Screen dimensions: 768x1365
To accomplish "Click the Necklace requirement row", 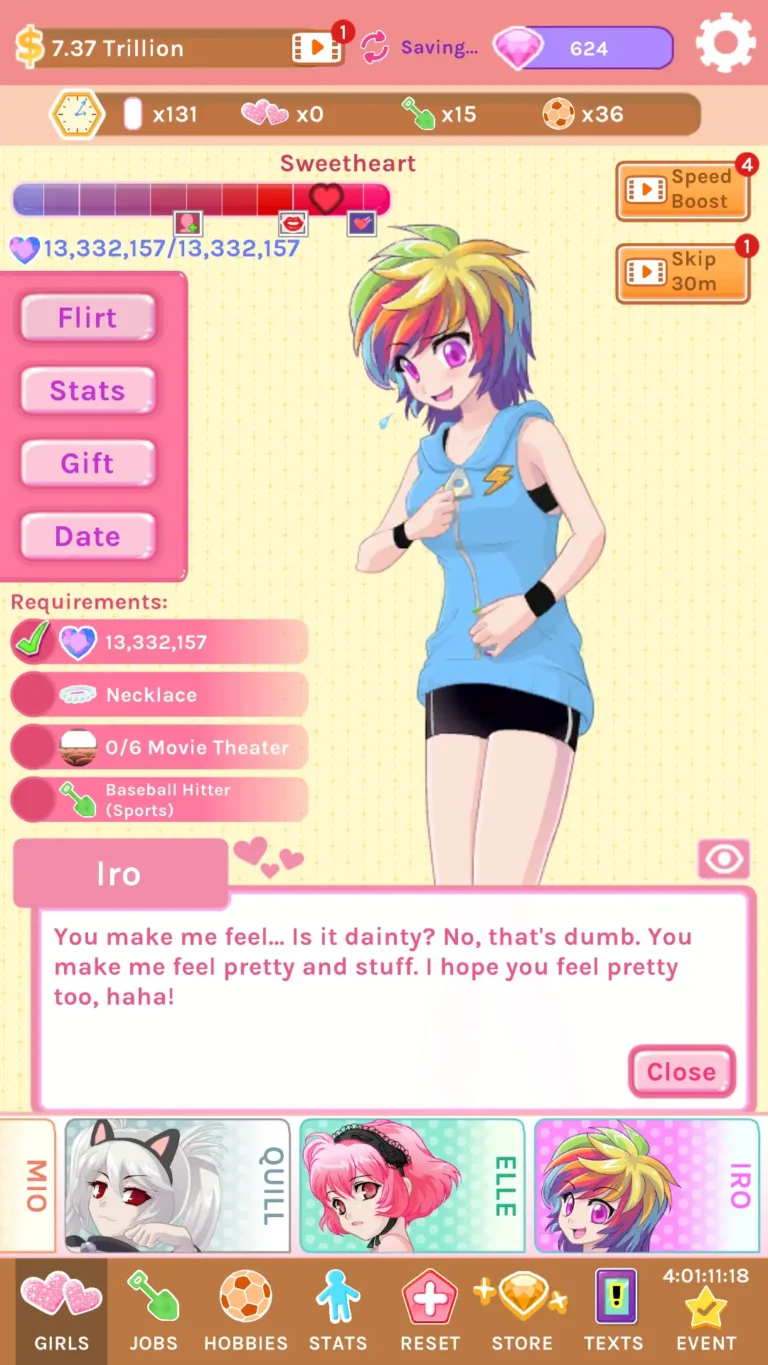I will click(x=158, y=694).
